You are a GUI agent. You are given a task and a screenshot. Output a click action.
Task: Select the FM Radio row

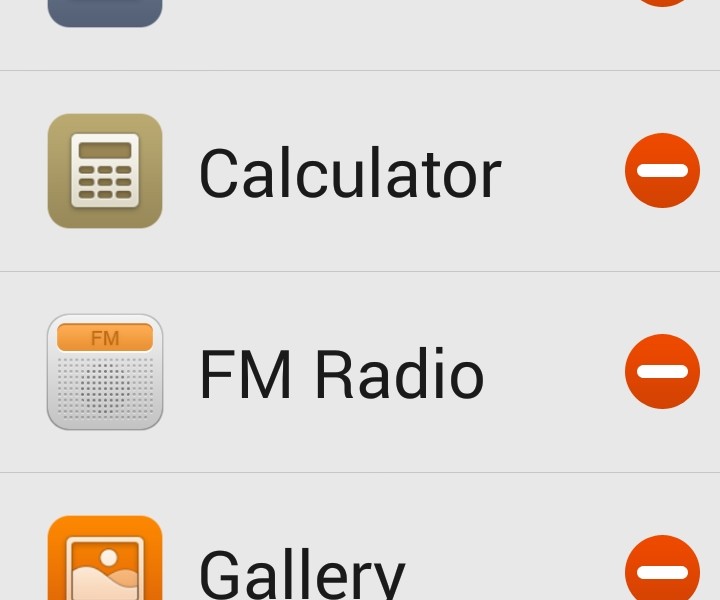click(341, 374)
